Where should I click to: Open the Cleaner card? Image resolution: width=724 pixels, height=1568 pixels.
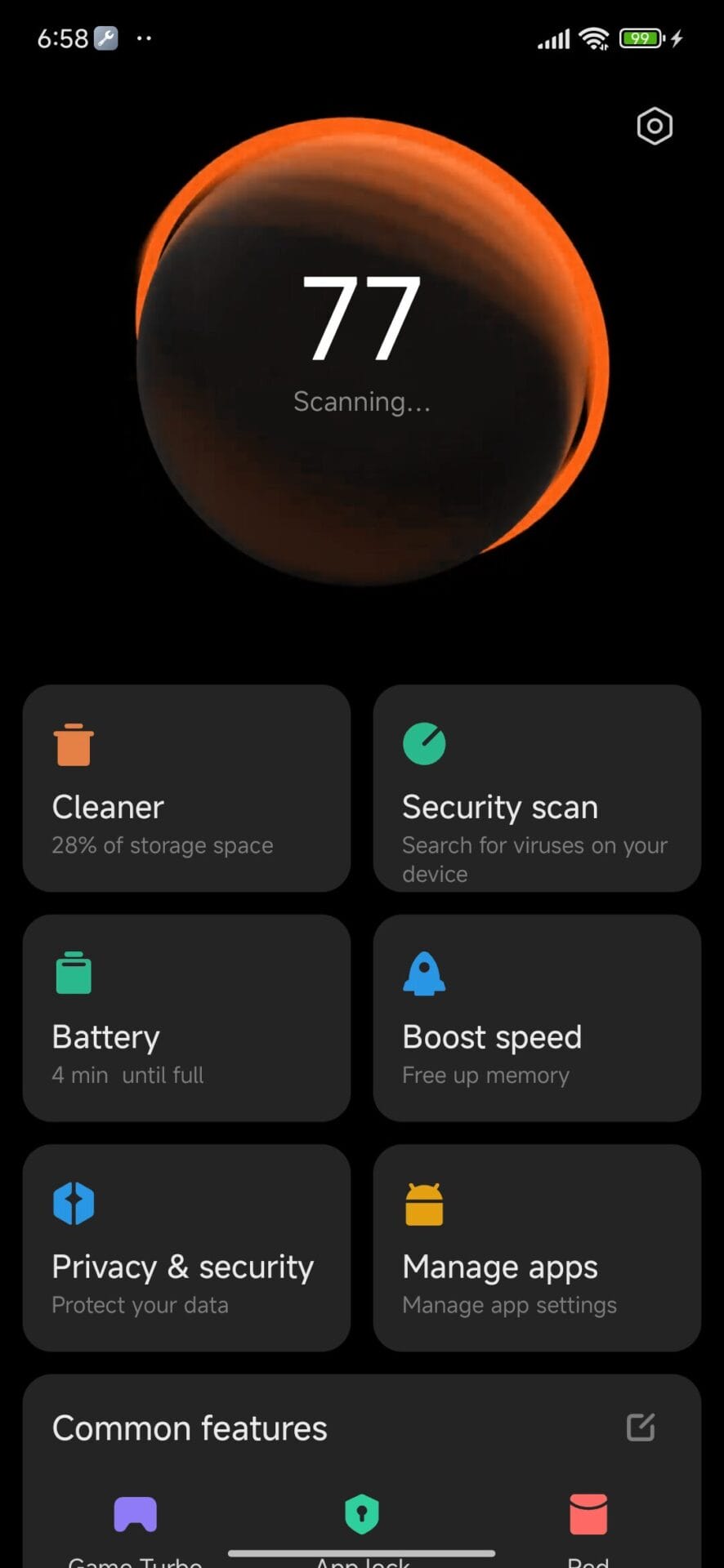point(186,788)
